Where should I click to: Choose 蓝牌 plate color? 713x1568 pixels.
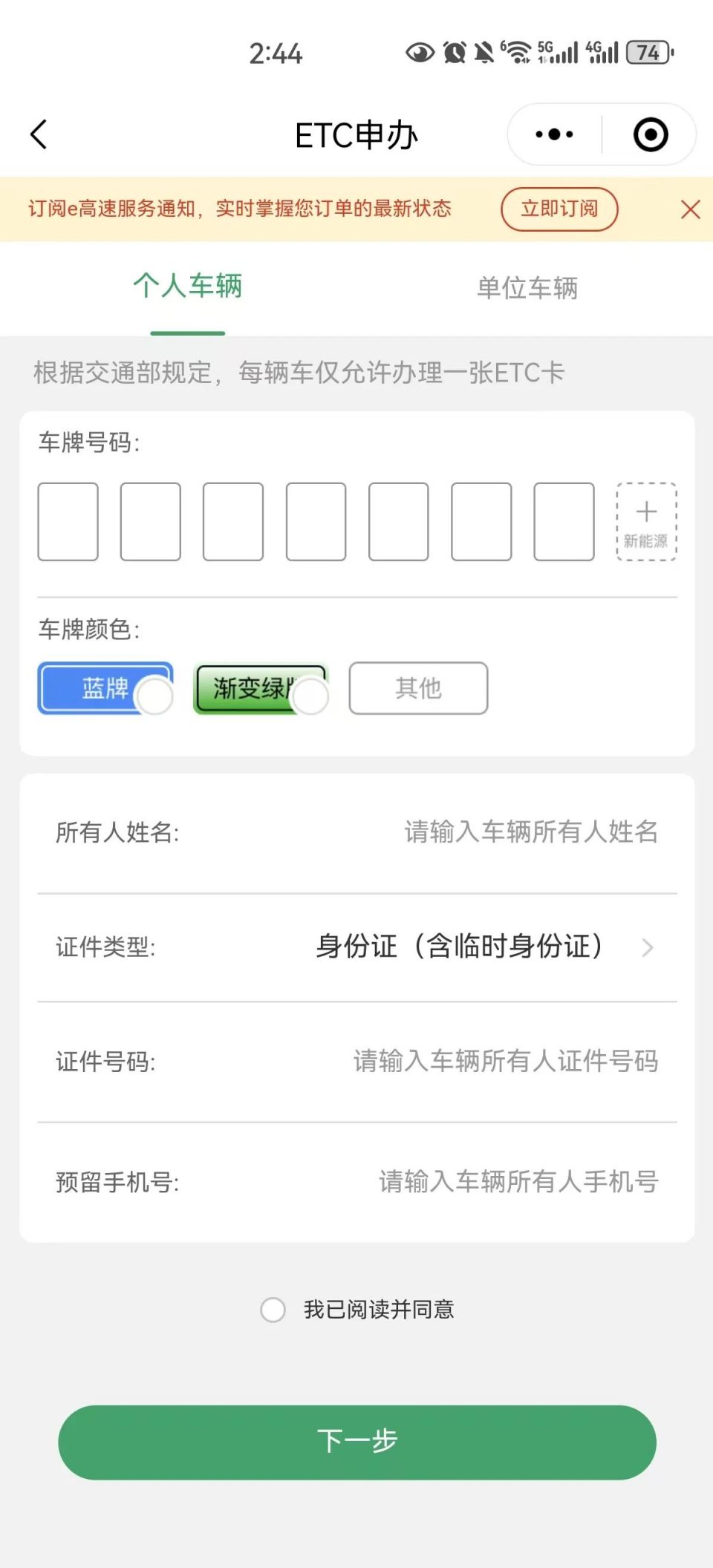105,688
